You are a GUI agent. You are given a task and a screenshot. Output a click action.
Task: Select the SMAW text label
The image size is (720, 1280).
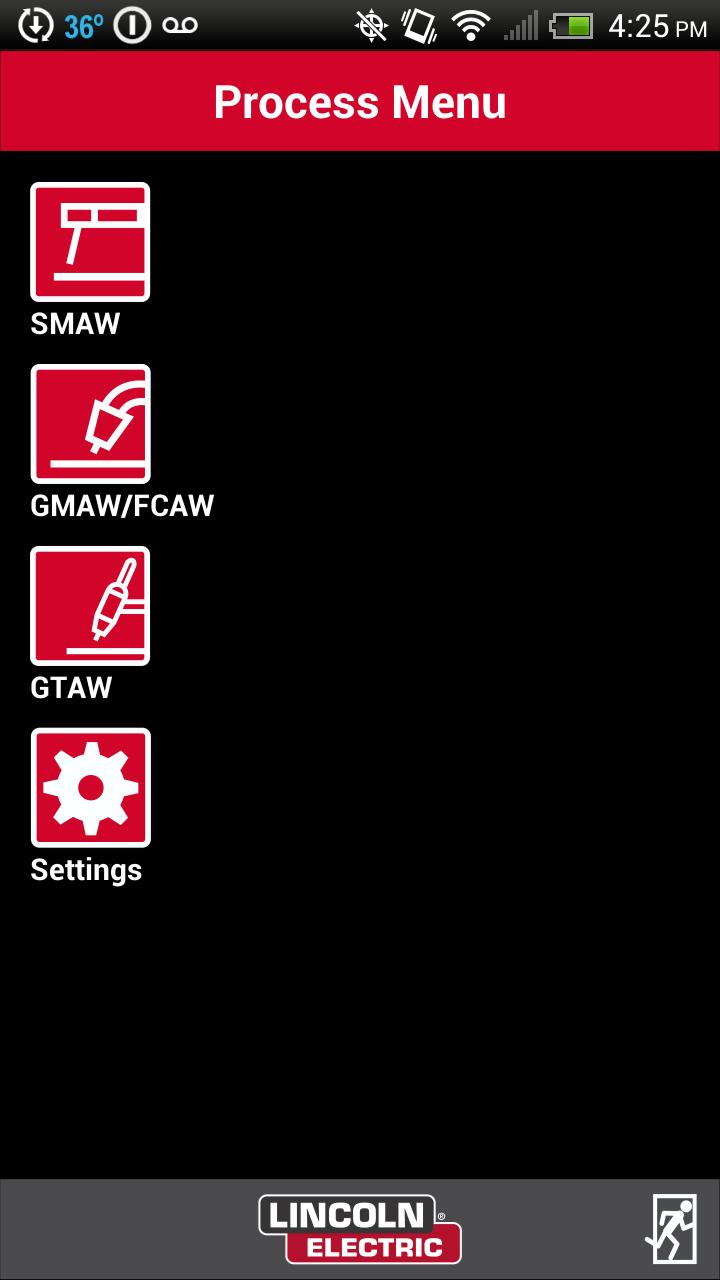click(x=76, y=322)
